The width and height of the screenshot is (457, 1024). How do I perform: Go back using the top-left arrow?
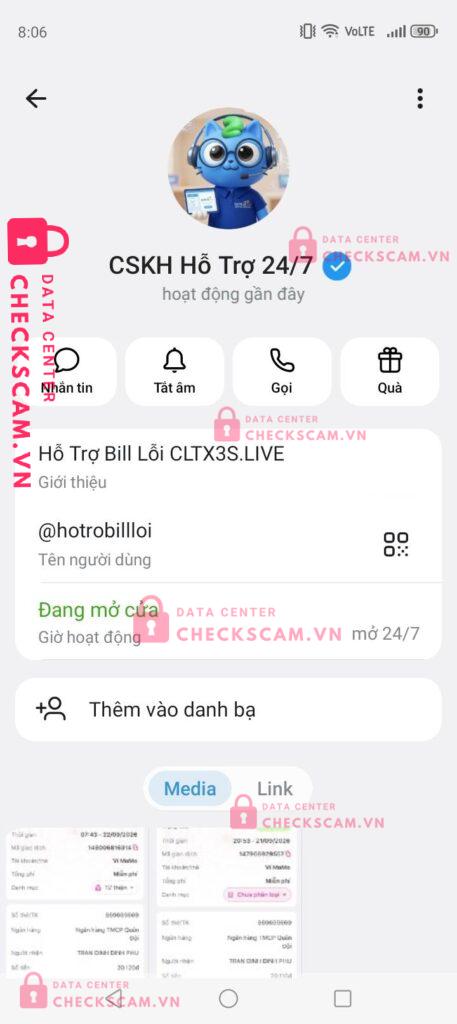pyautogui.click(x=36, y=99)
